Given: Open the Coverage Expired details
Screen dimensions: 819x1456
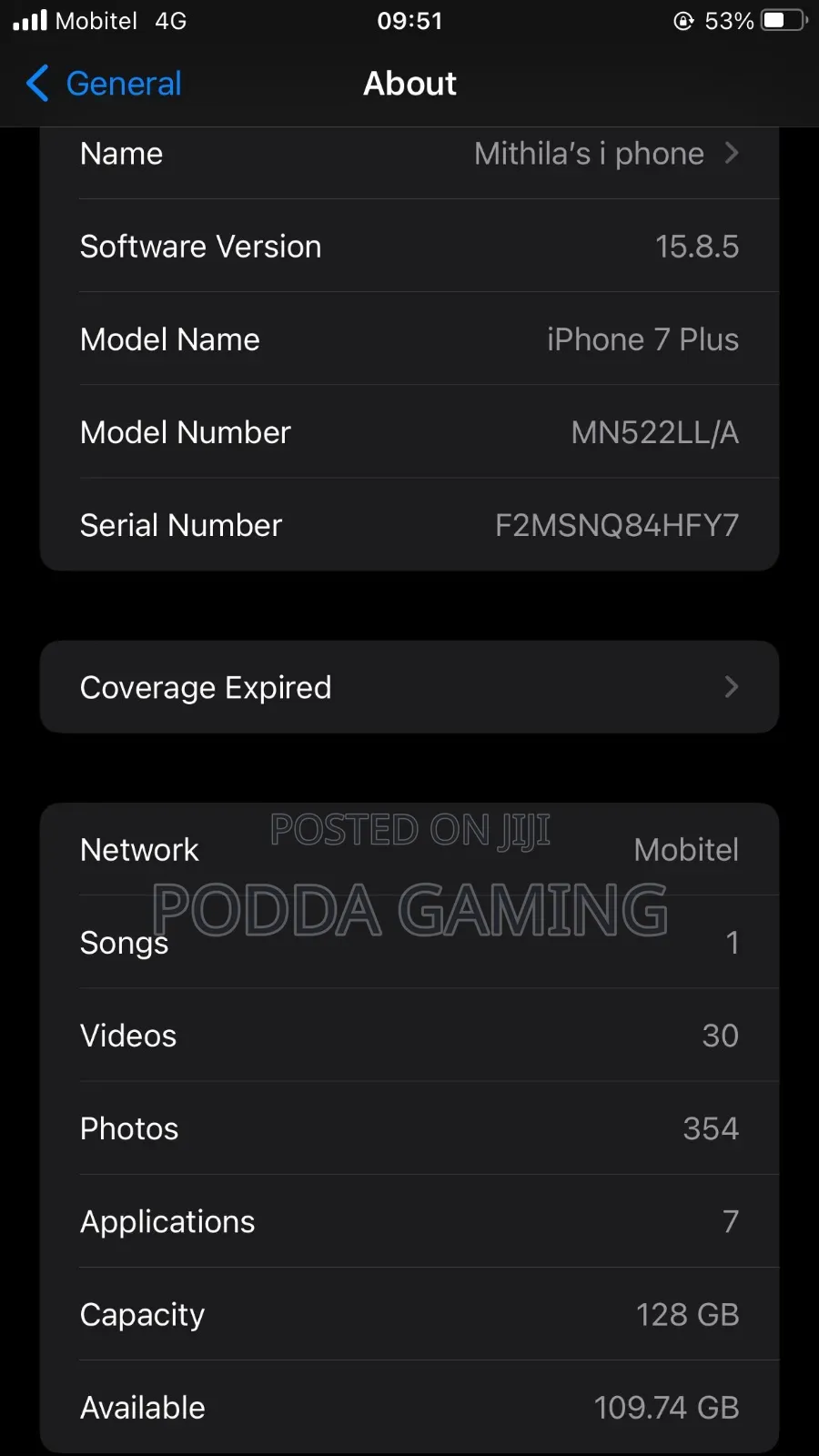Looking at the screenshot, I should [x=409, y=688].
